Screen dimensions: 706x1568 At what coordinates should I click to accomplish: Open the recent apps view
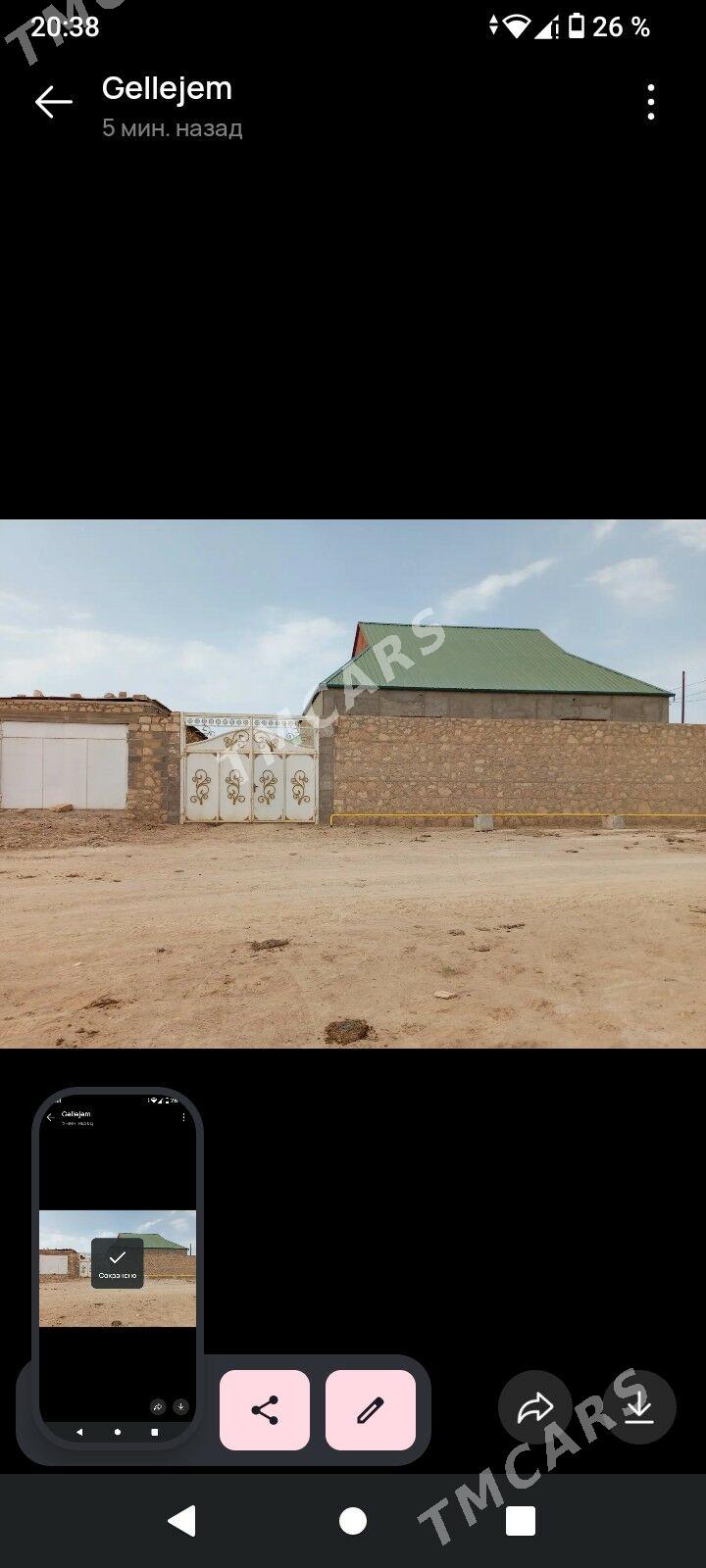[x=521, y=1521]
